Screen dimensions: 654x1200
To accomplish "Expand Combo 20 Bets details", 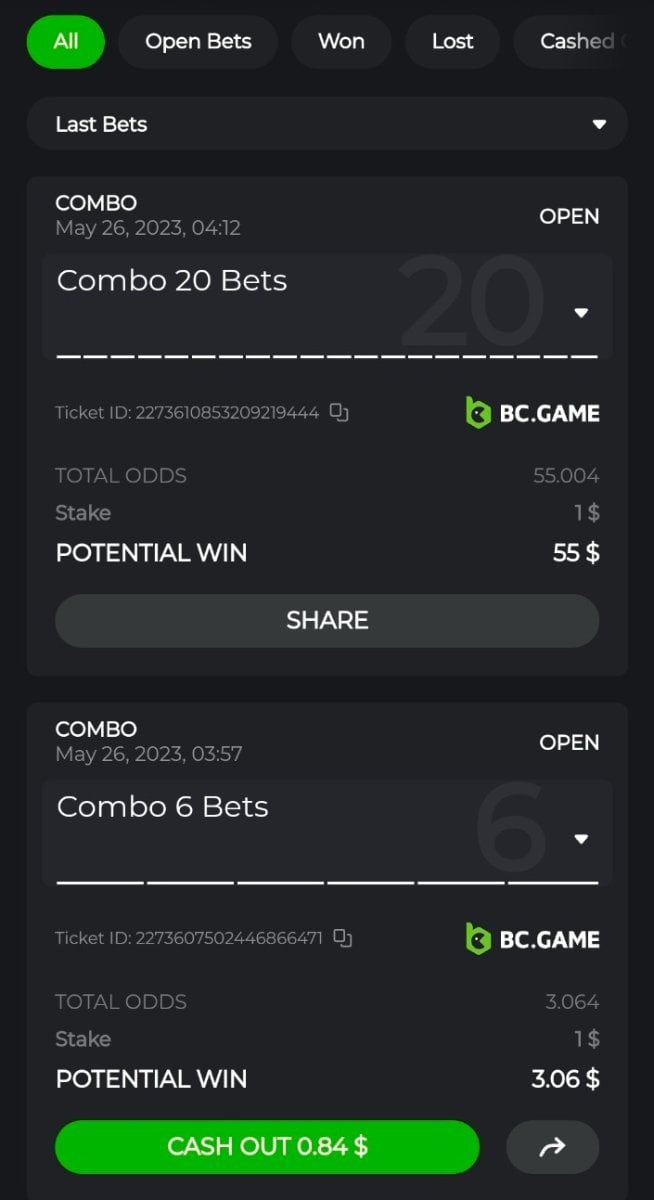I will 581,313.
